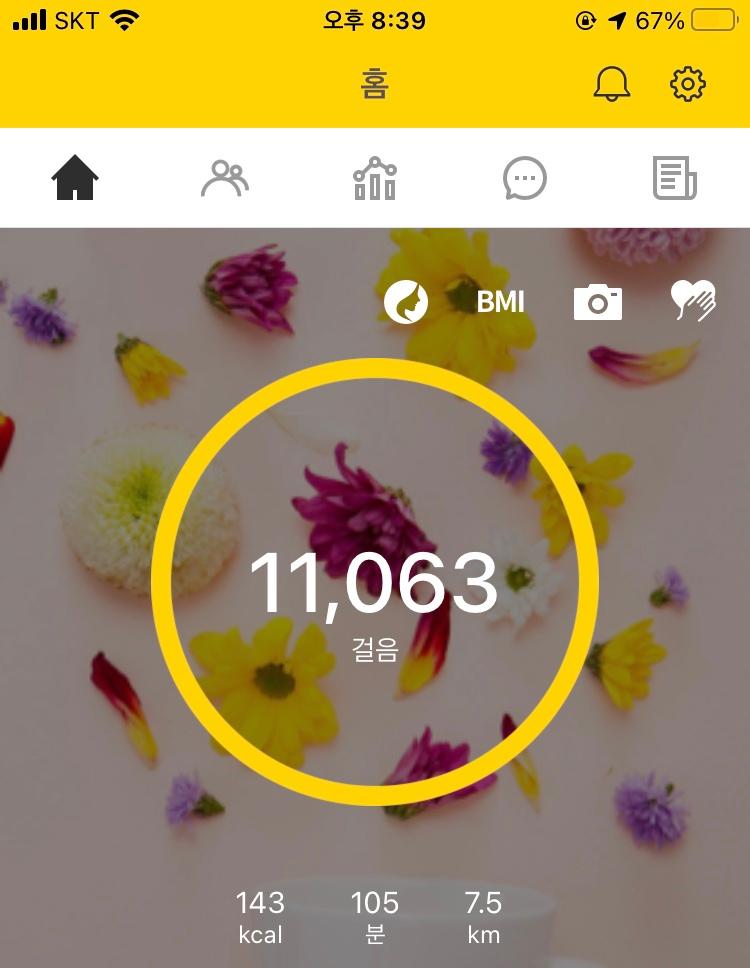750x968 pixels.
Task: Tap the 11,063 step count circle
Action: click(374, 582)
